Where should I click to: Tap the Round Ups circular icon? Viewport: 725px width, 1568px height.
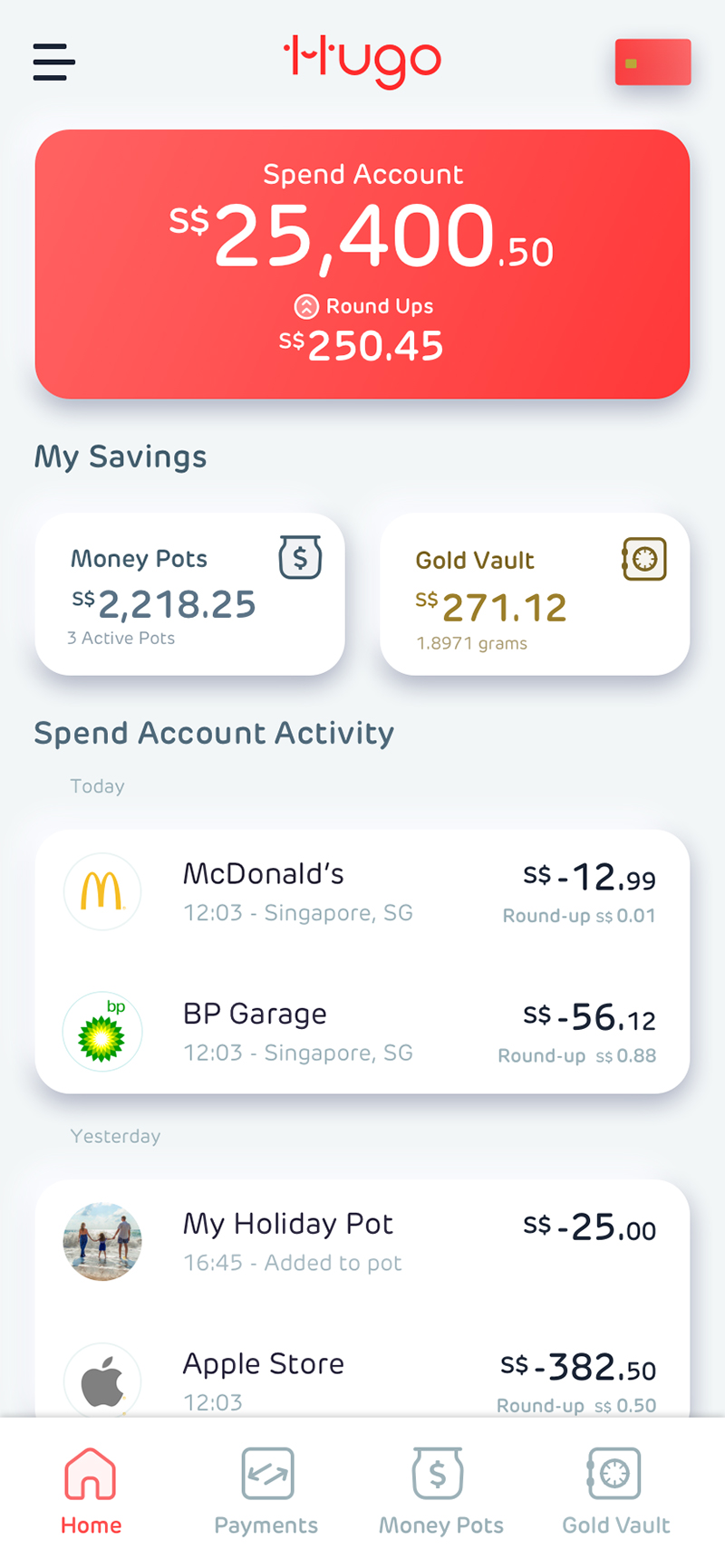(306, 306)
